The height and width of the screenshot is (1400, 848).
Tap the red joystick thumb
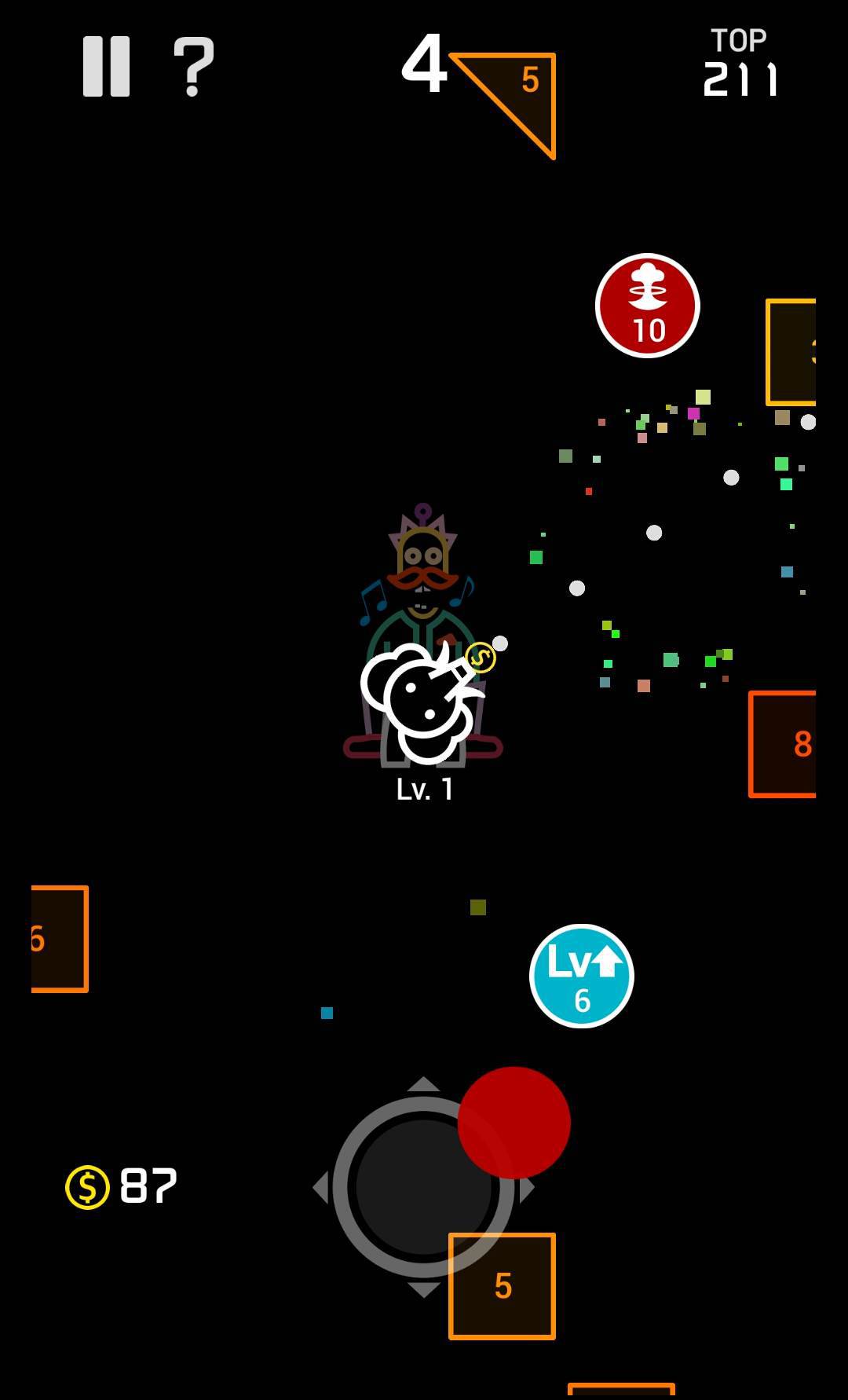click(x=514, y=1122)
